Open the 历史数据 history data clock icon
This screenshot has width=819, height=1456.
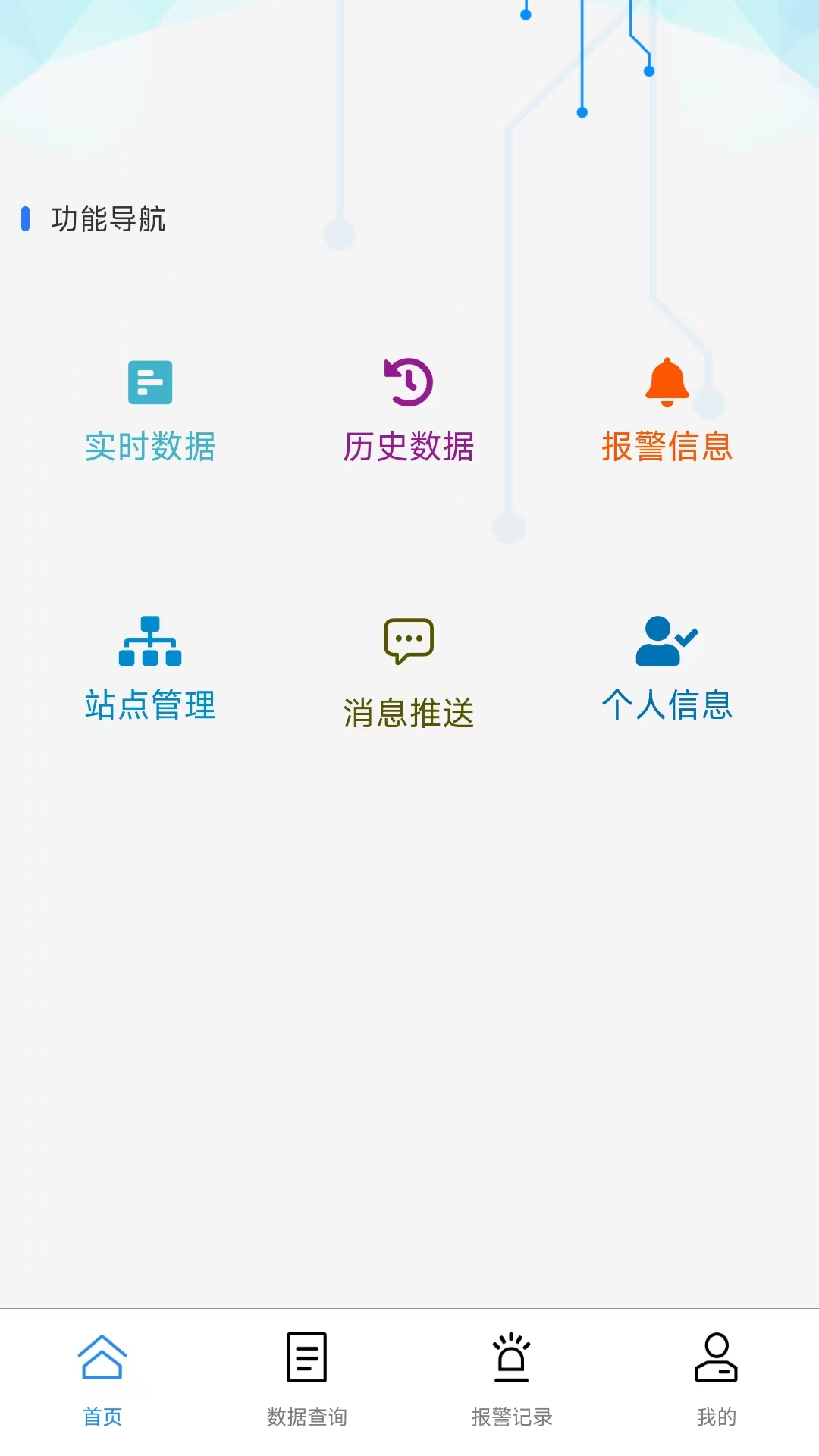click(408, 382)
